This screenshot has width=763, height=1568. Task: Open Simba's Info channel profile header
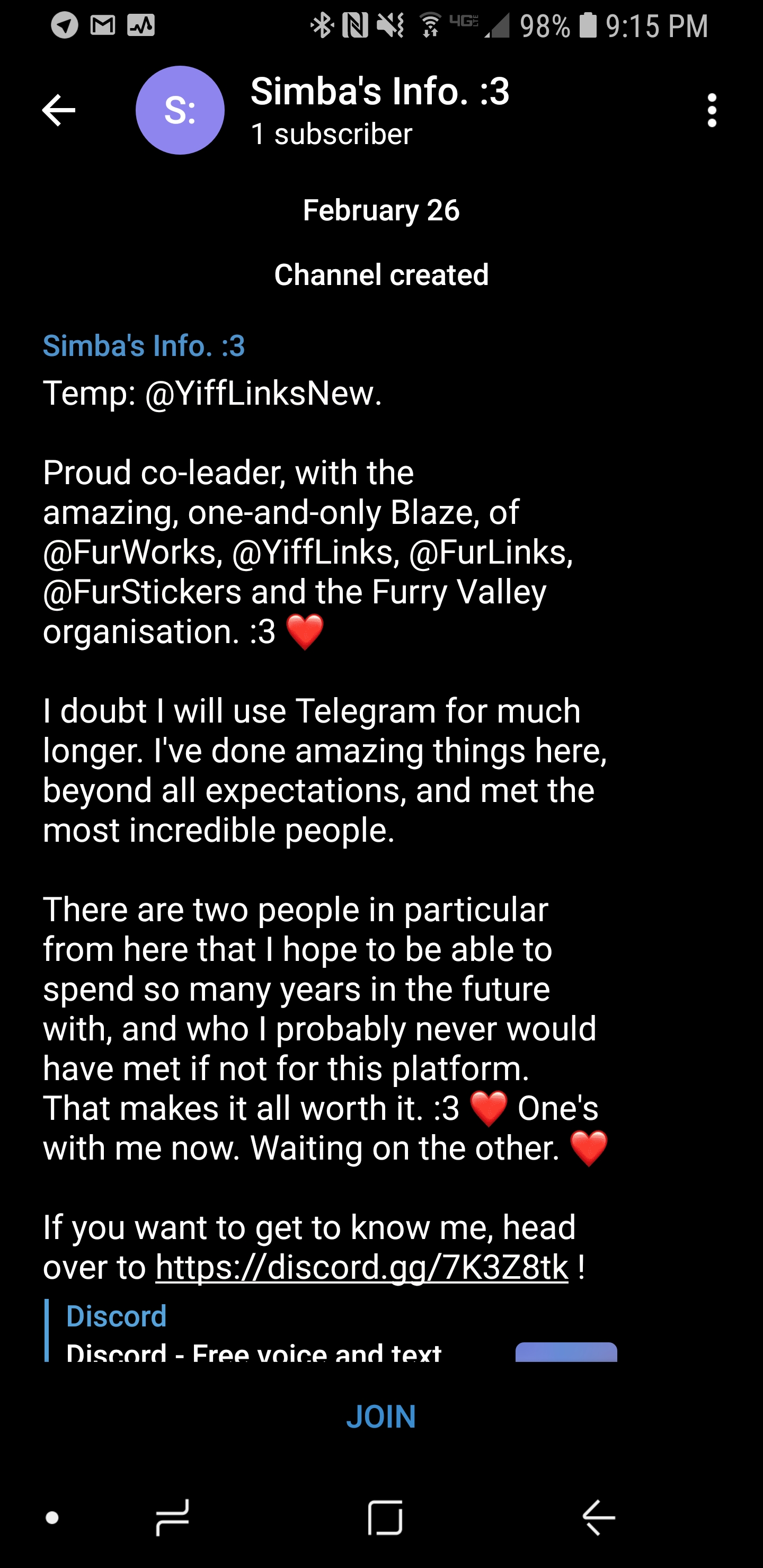[379, 110]
